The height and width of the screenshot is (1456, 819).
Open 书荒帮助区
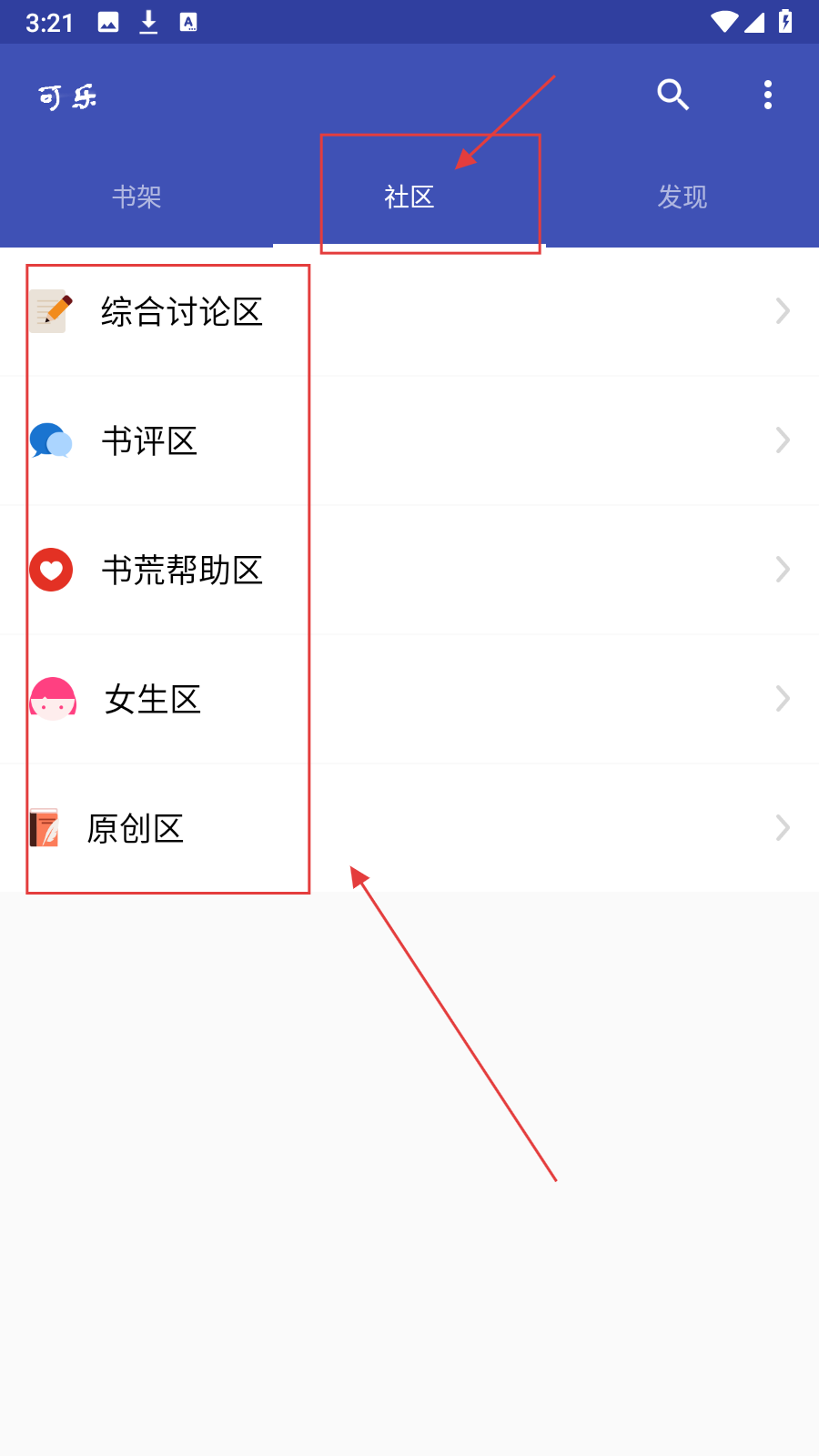(182, 571)
